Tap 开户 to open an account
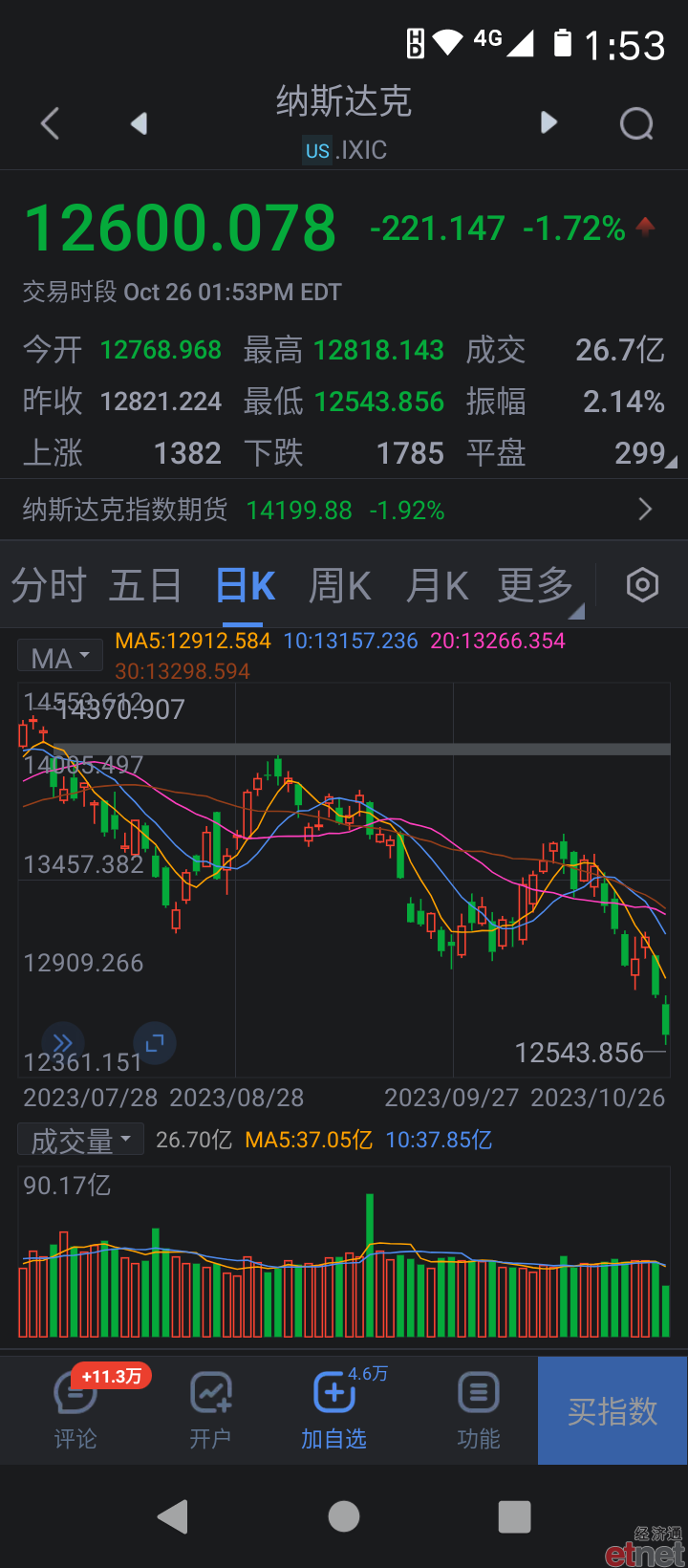This screenshot has height=1568, width=688. (210, 1410)
